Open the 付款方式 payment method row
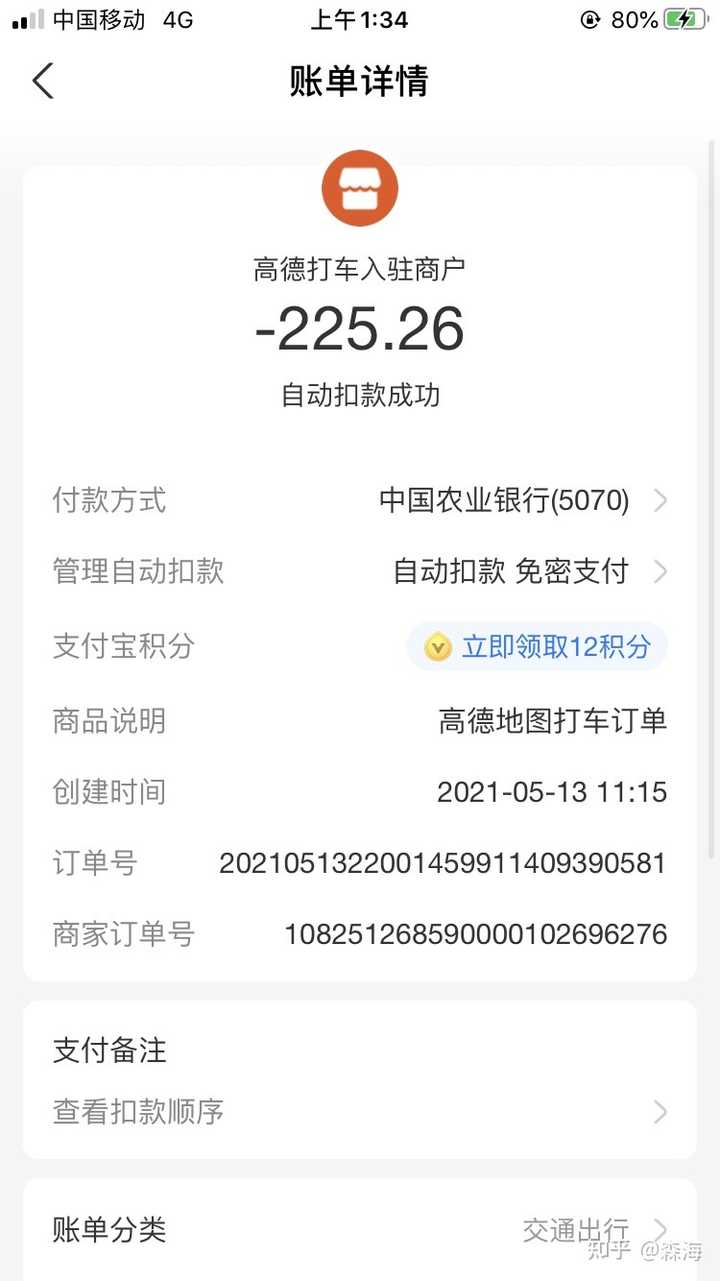Image resolution: width=720 pixels, height=1281 pixels. click(360, 500)
